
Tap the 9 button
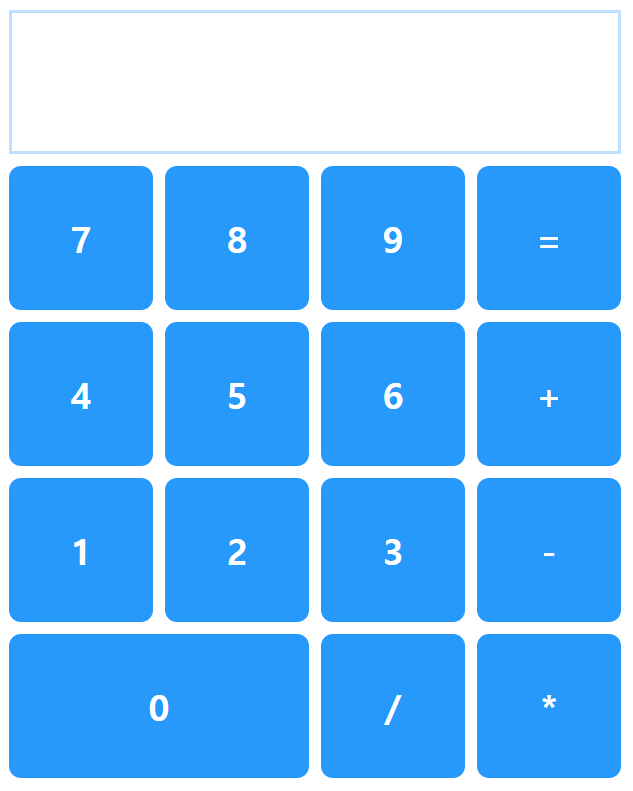(393, 238)
